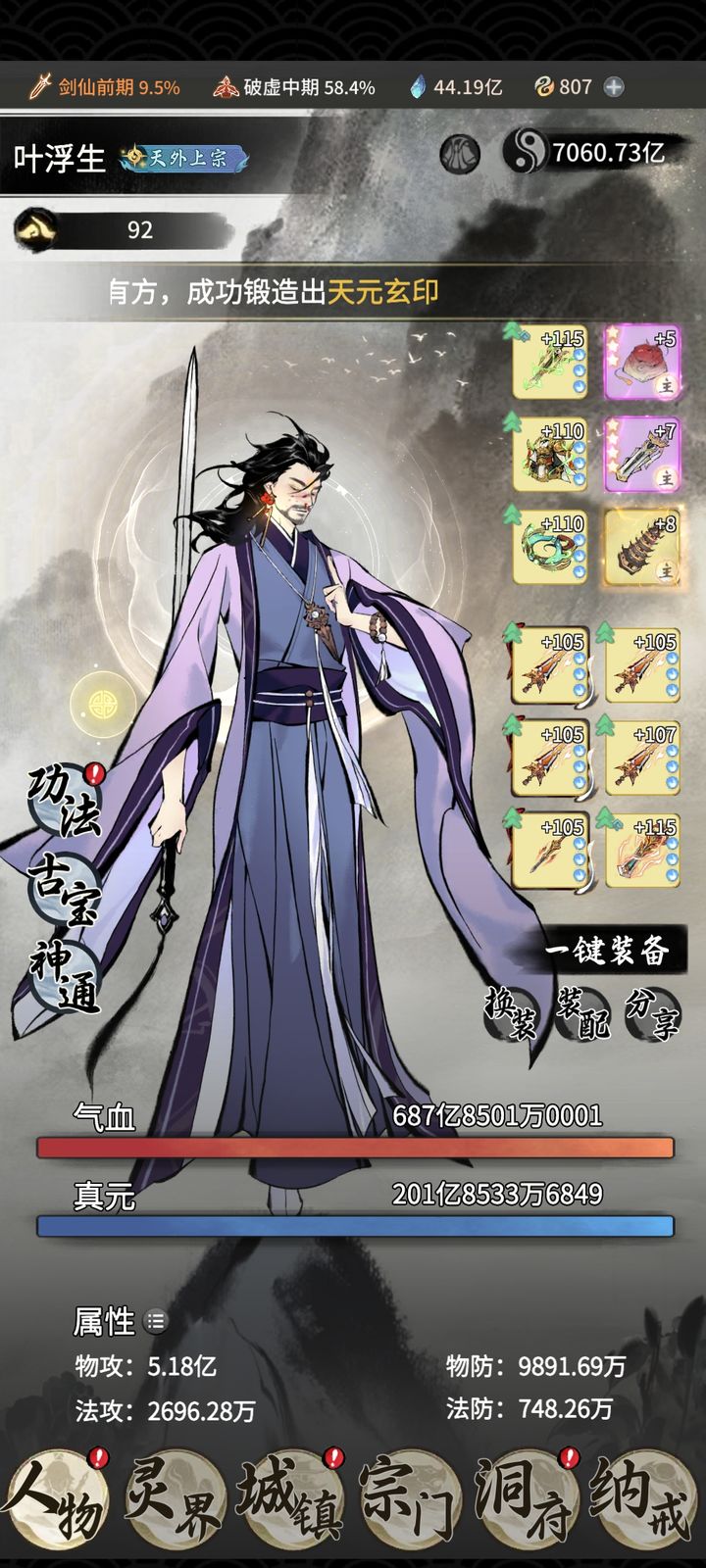
Task: Switch to the 人物 character tab
Action: (x=55, y=1501)
